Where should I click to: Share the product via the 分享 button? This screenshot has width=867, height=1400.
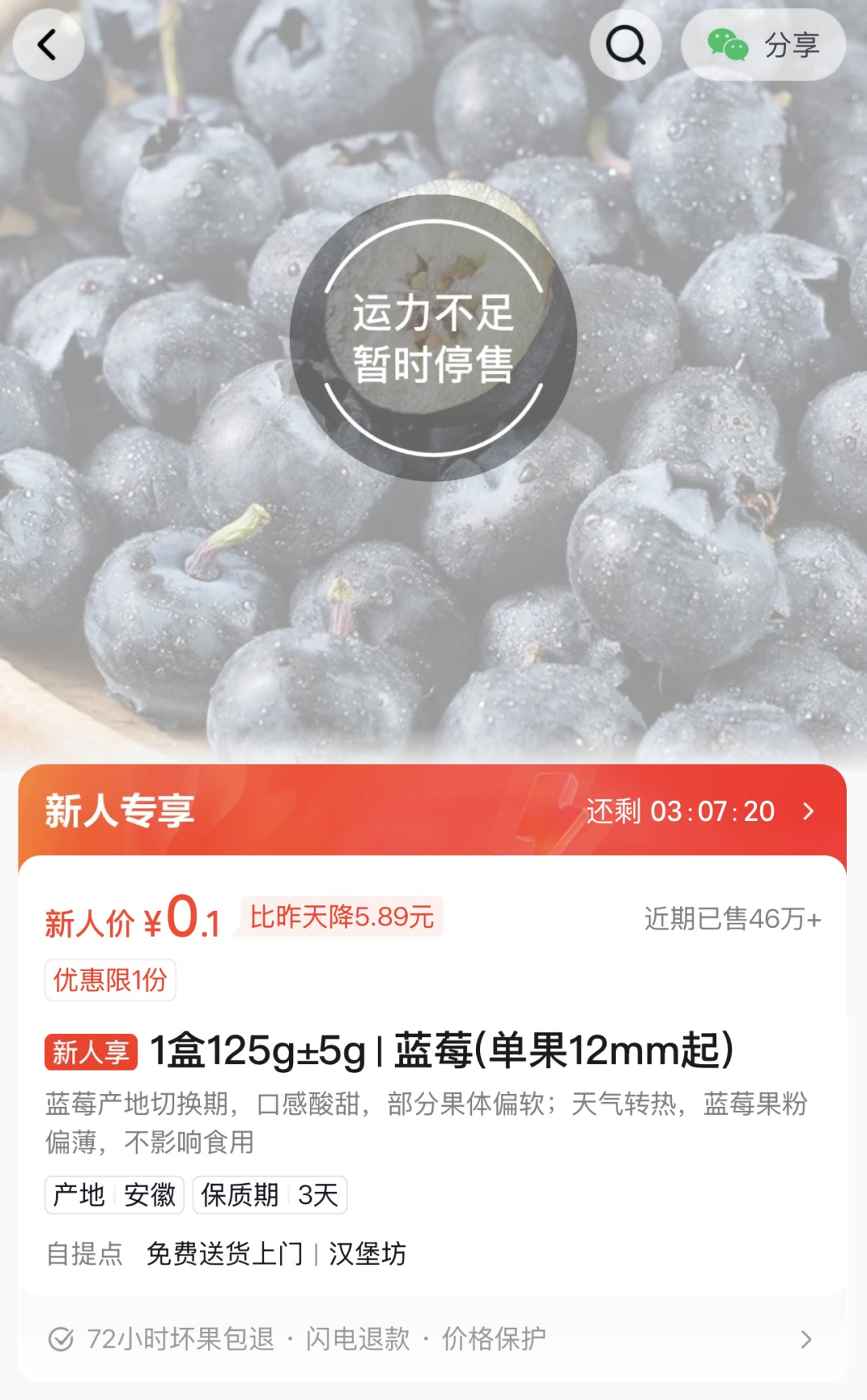click(763, 45)
